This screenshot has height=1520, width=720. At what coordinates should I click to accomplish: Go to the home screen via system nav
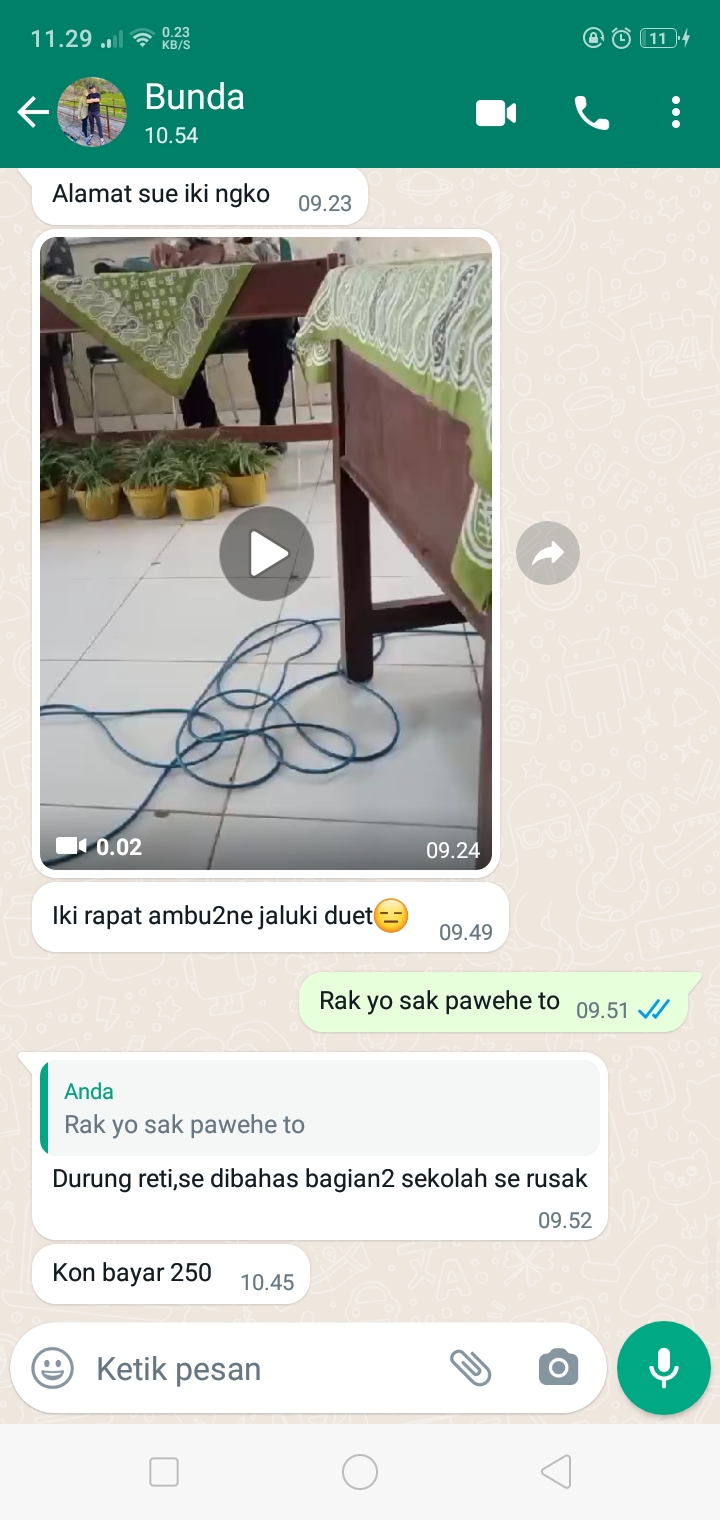coord(360,1472)
